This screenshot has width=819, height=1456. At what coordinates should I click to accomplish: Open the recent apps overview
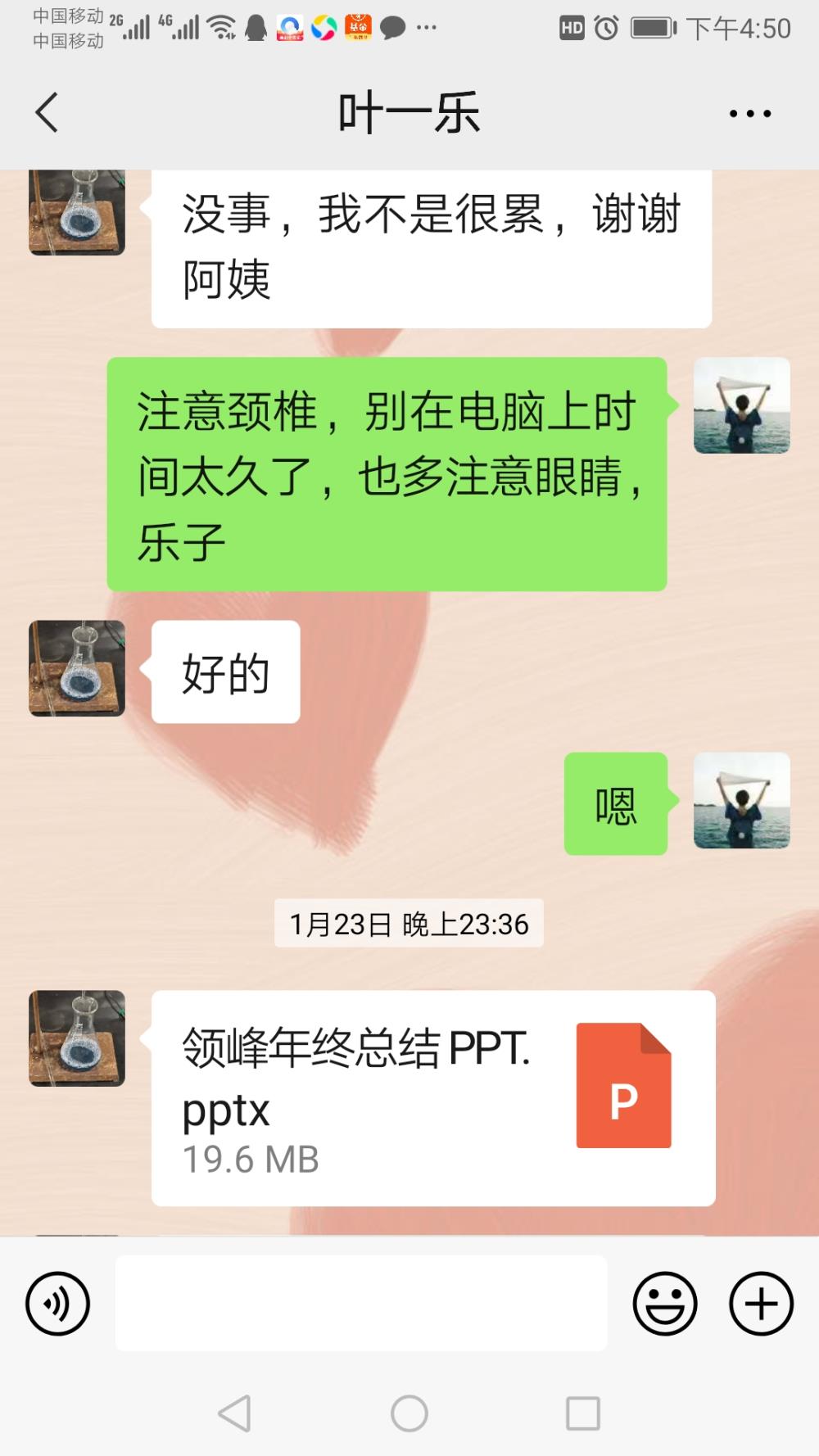tap(583, 1413)
